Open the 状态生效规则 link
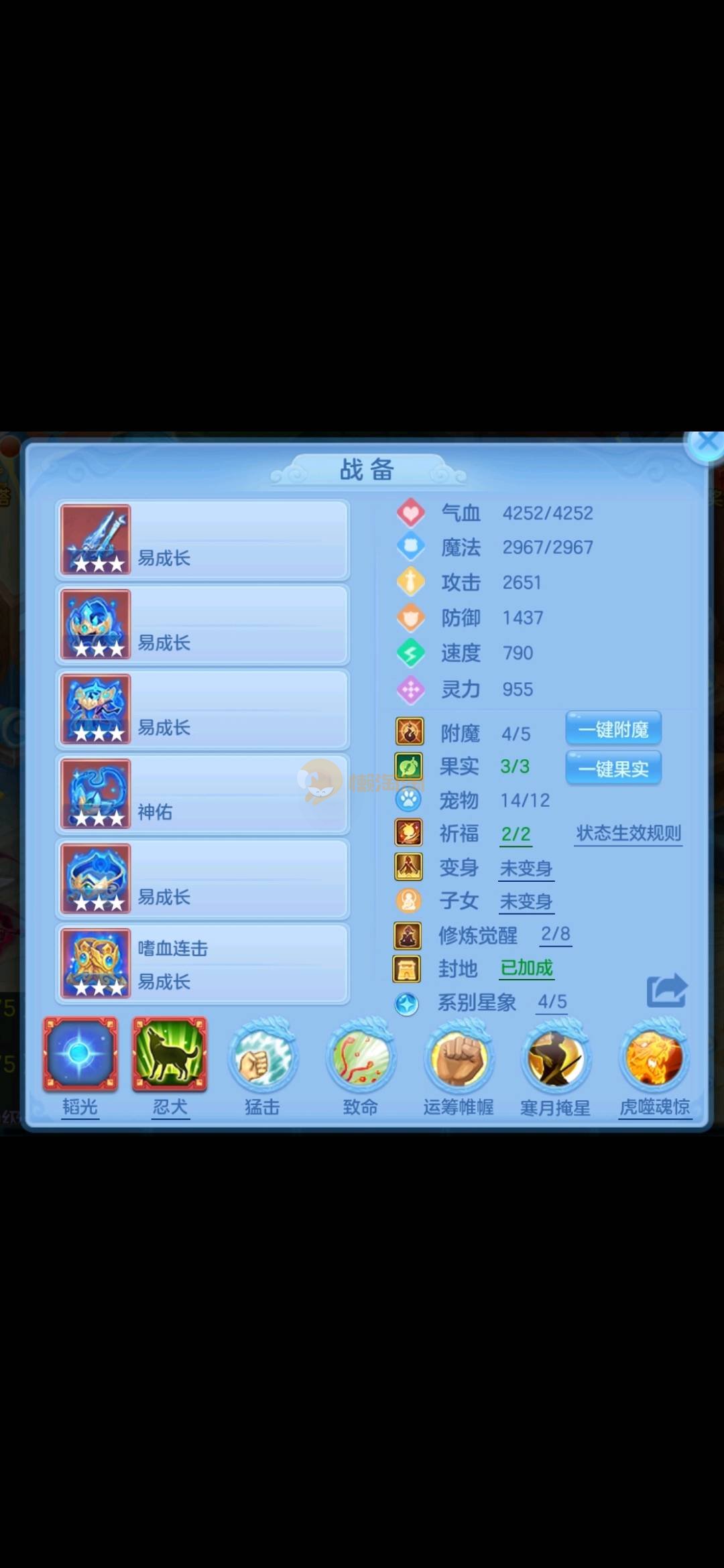The width and height of the screenshot is (724, 1568). 629,834
